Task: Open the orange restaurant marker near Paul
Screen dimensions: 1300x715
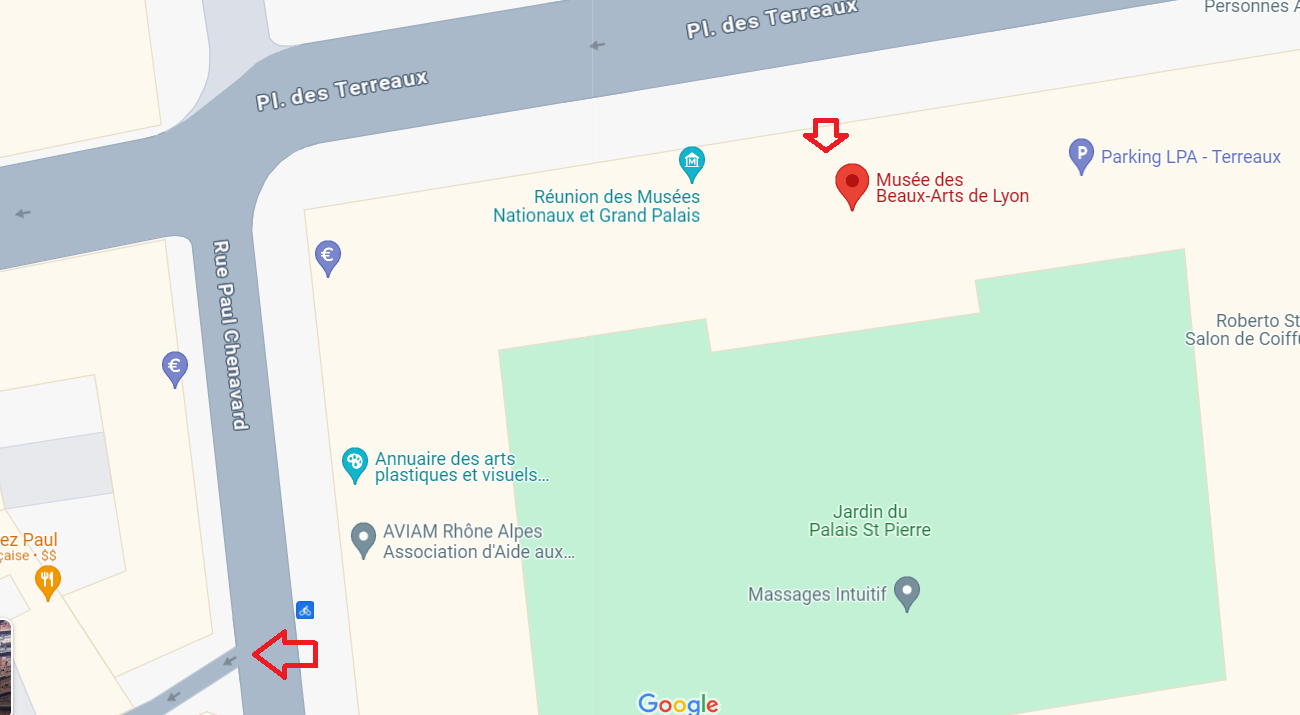Action: 47,580
